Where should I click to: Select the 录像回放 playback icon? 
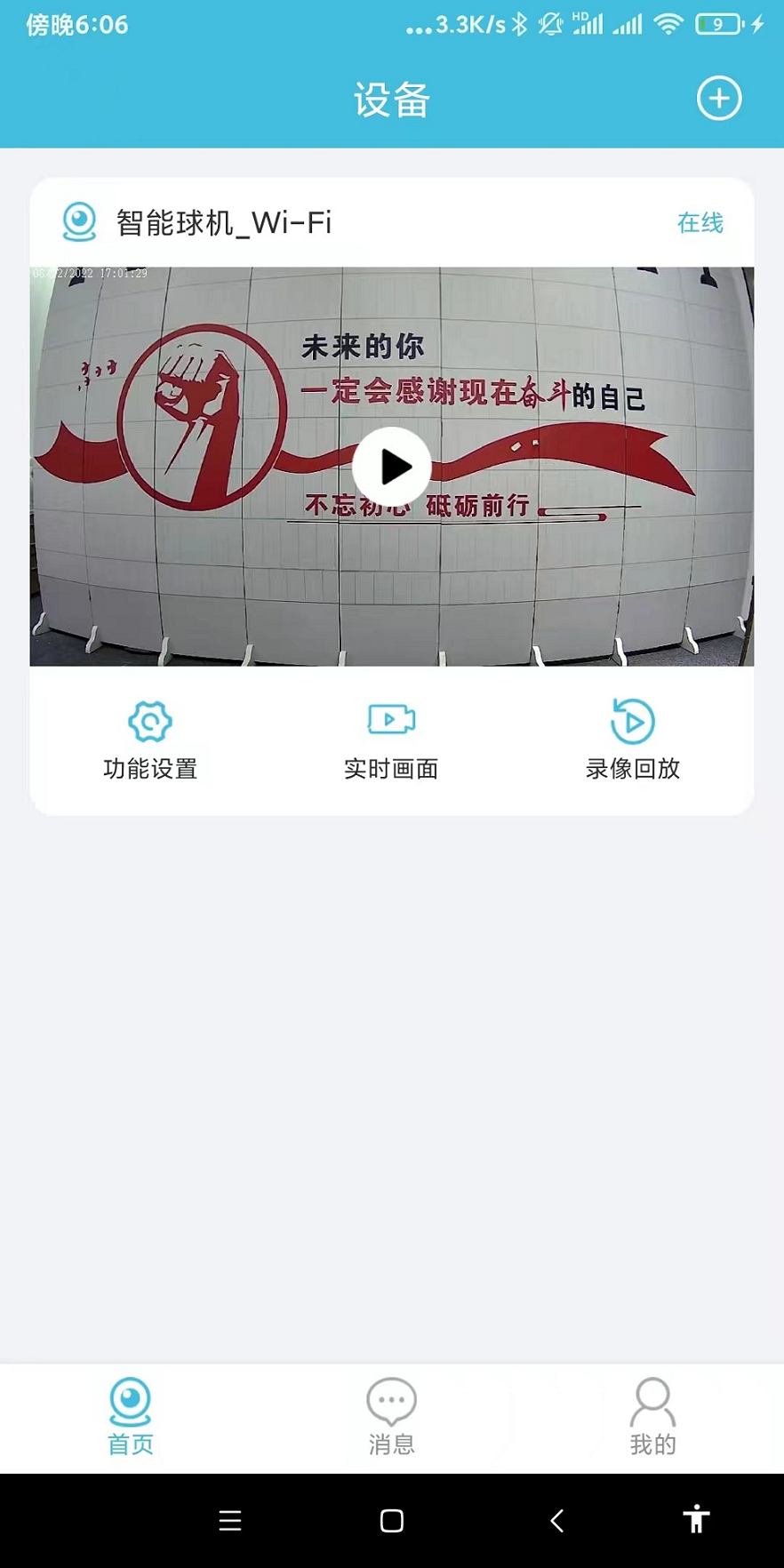pyautogui.click(x=633, y=719)
